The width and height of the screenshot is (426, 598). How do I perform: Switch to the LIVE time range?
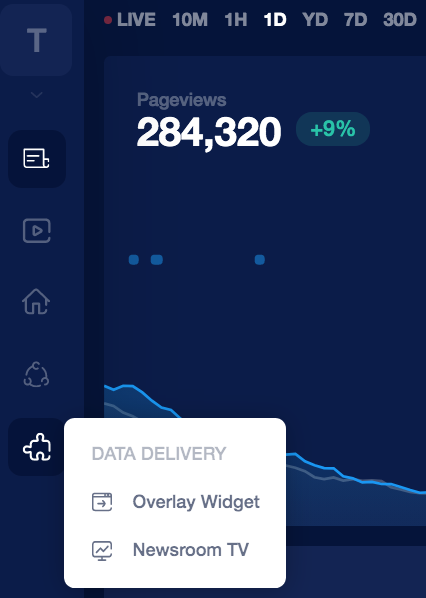point(130,20)
